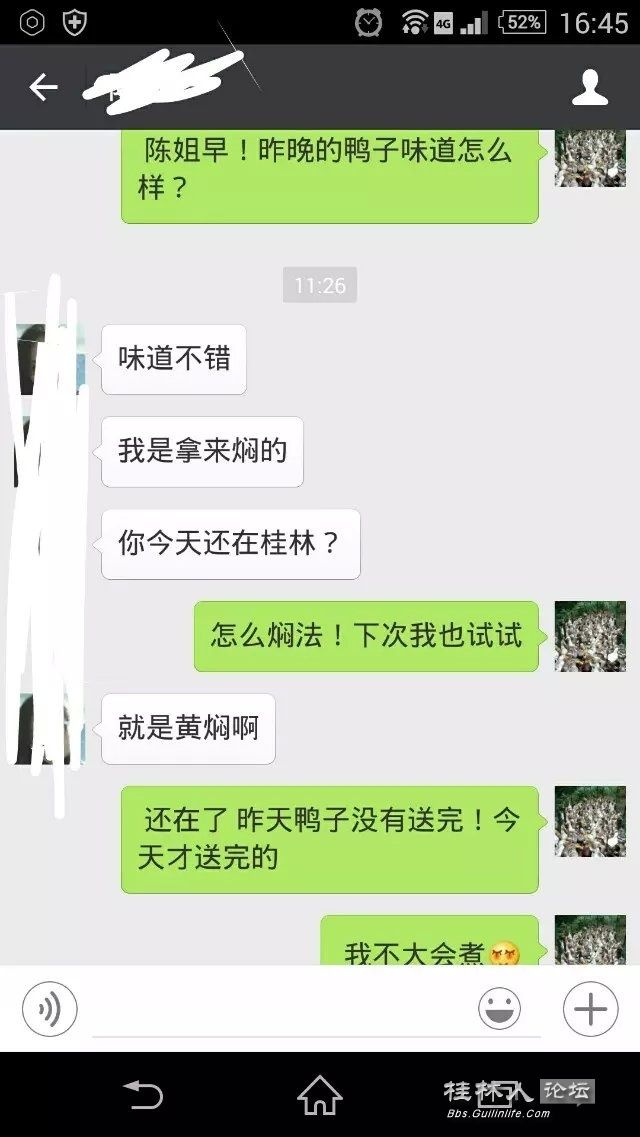The image size is (640, 1137).
Task: Open the contact profile icon
Action: 590,88
